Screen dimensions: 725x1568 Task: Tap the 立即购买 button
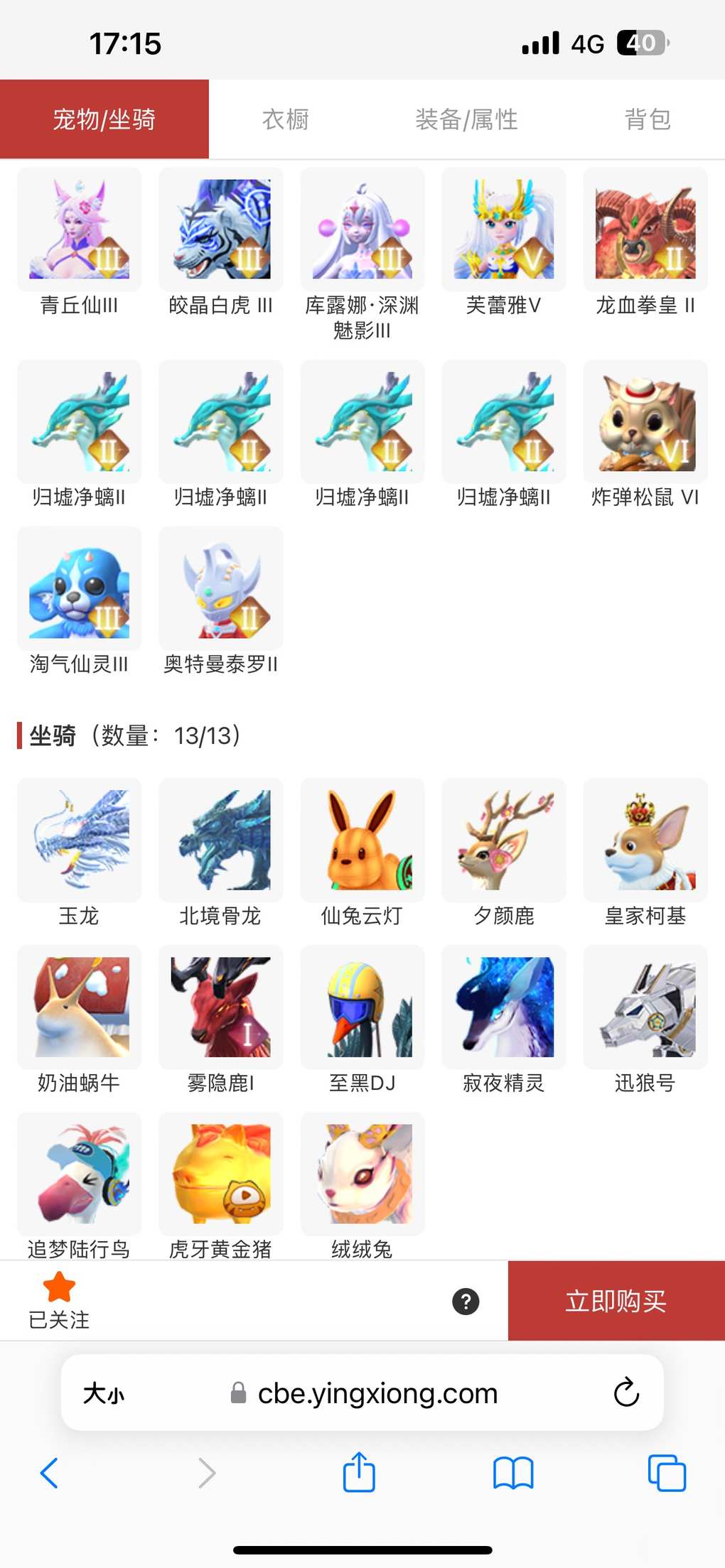pos(616,1301)
